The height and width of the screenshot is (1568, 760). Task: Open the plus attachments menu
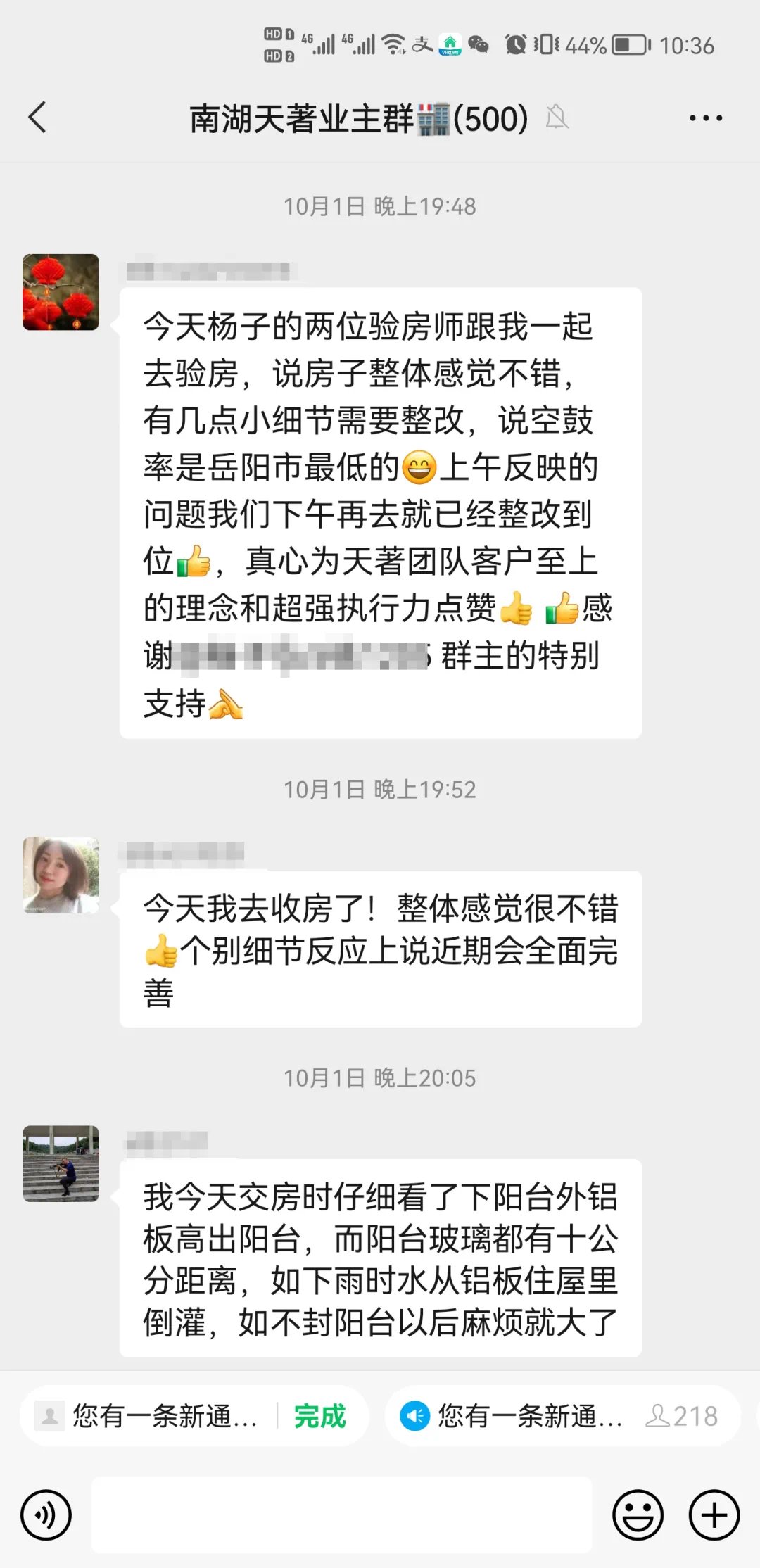714,1514
